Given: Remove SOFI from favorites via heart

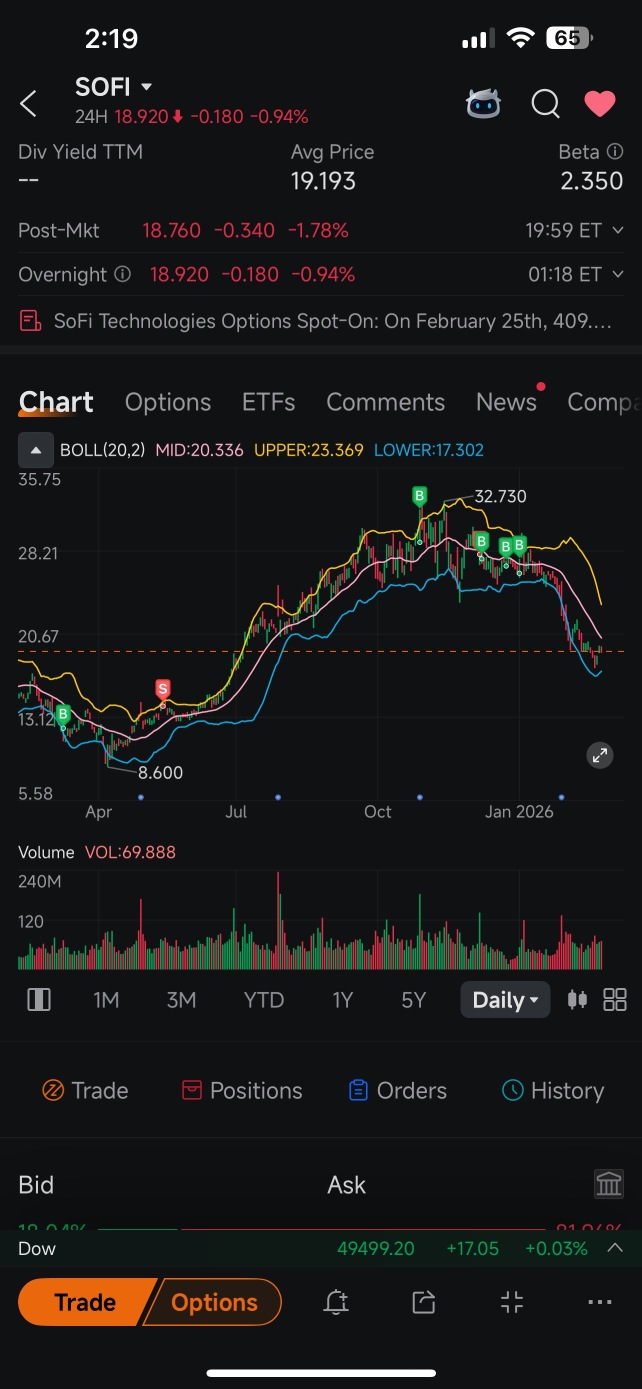Looking at the screenshot, I should [600, 104].
